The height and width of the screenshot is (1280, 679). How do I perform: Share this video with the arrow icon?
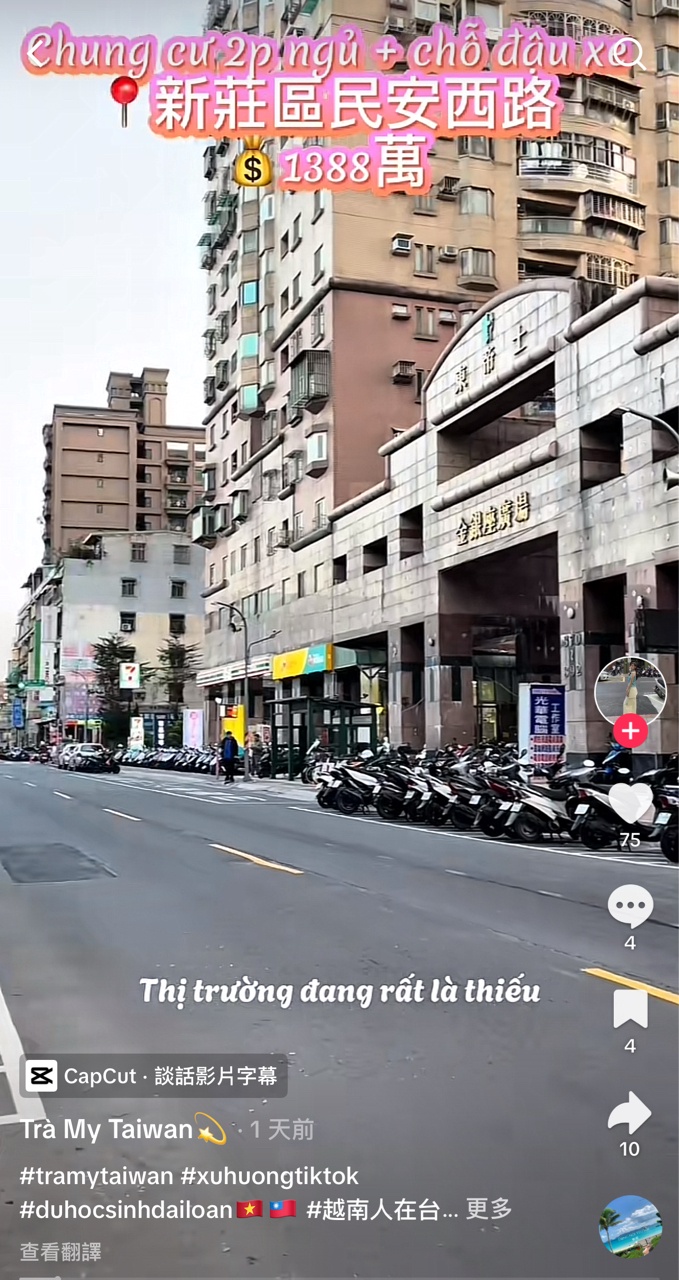click(x=630, y=1113)
